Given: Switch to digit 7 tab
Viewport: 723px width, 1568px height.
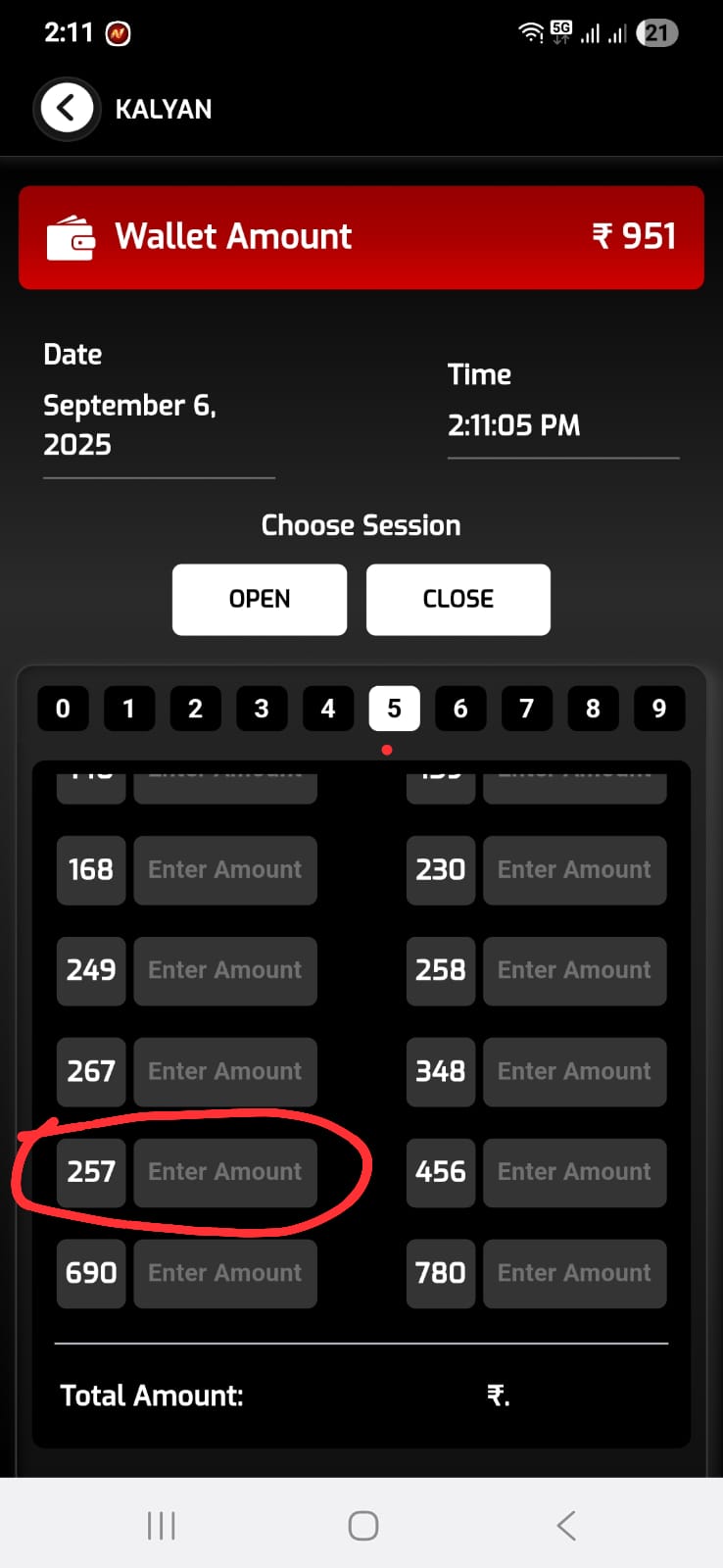Looking at the screenshot, I should (x=526, y=709).
